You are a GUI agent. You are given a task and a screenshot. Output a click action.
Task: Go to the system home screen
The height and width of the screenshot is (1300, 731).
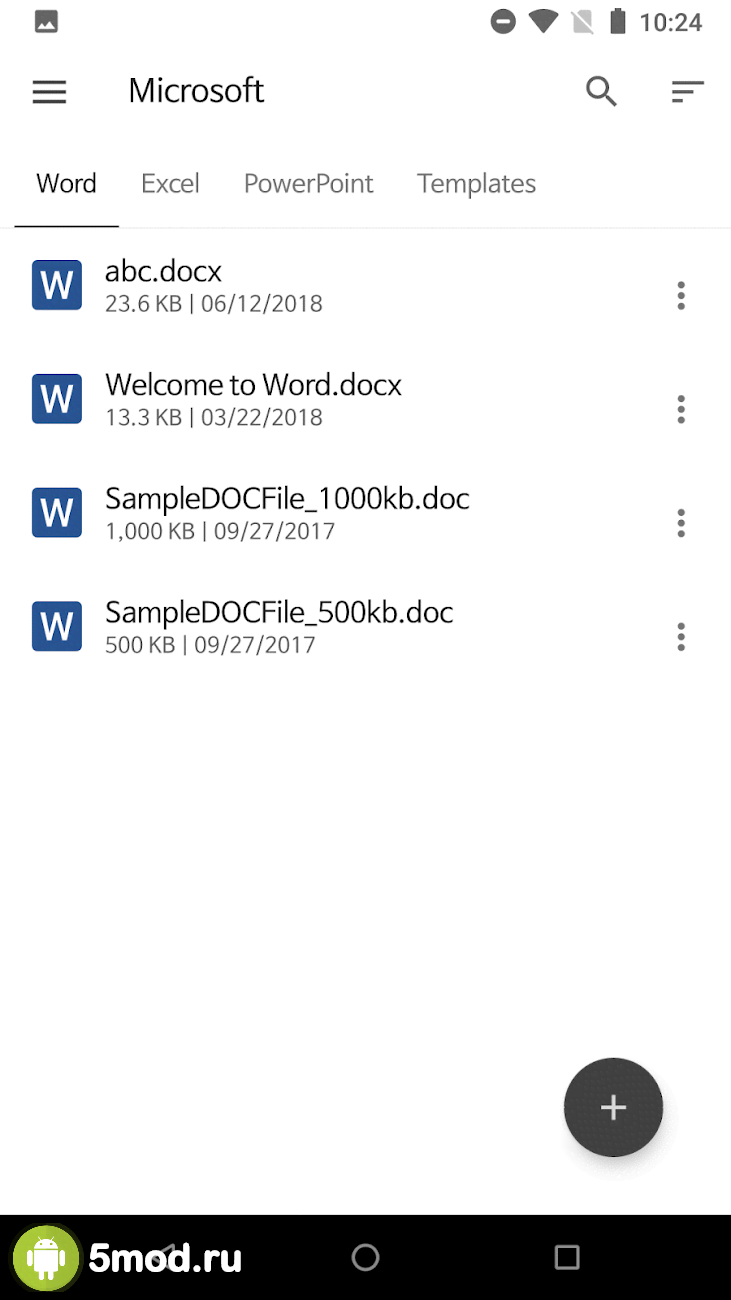[x=366, y=1257]
